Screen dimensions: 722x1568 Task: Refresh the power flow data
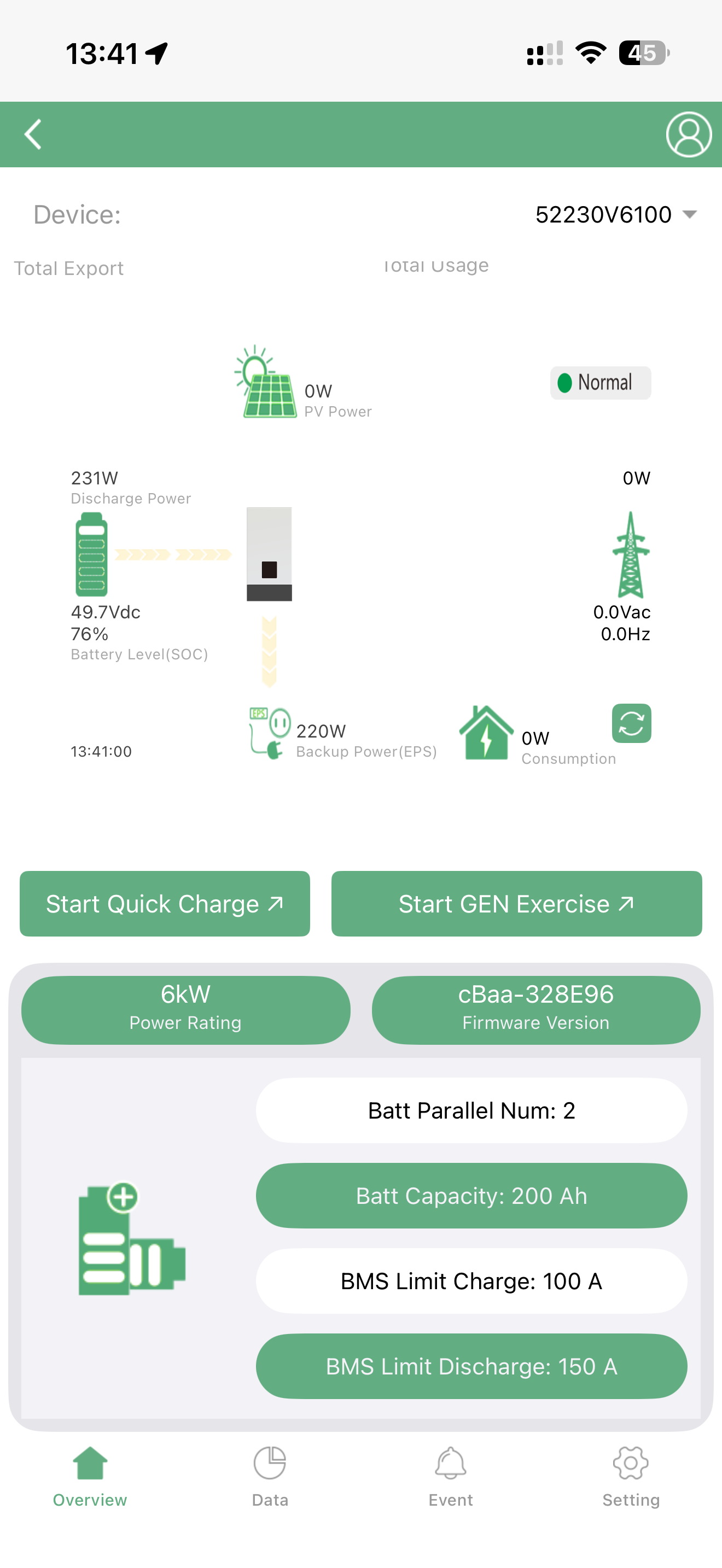coord(631,724)
